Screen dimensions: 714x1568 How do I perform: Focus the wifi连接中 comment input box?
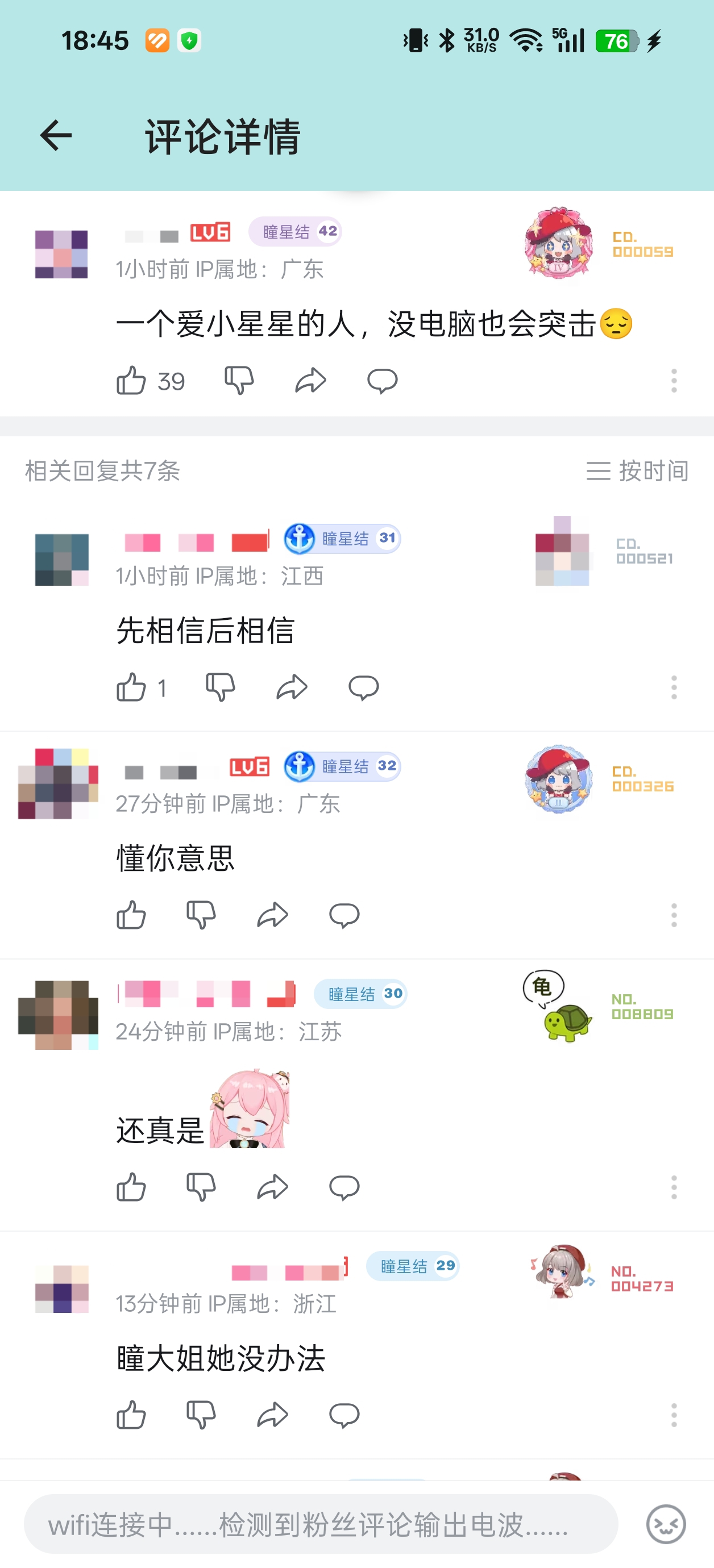(x=321, y=1524)
